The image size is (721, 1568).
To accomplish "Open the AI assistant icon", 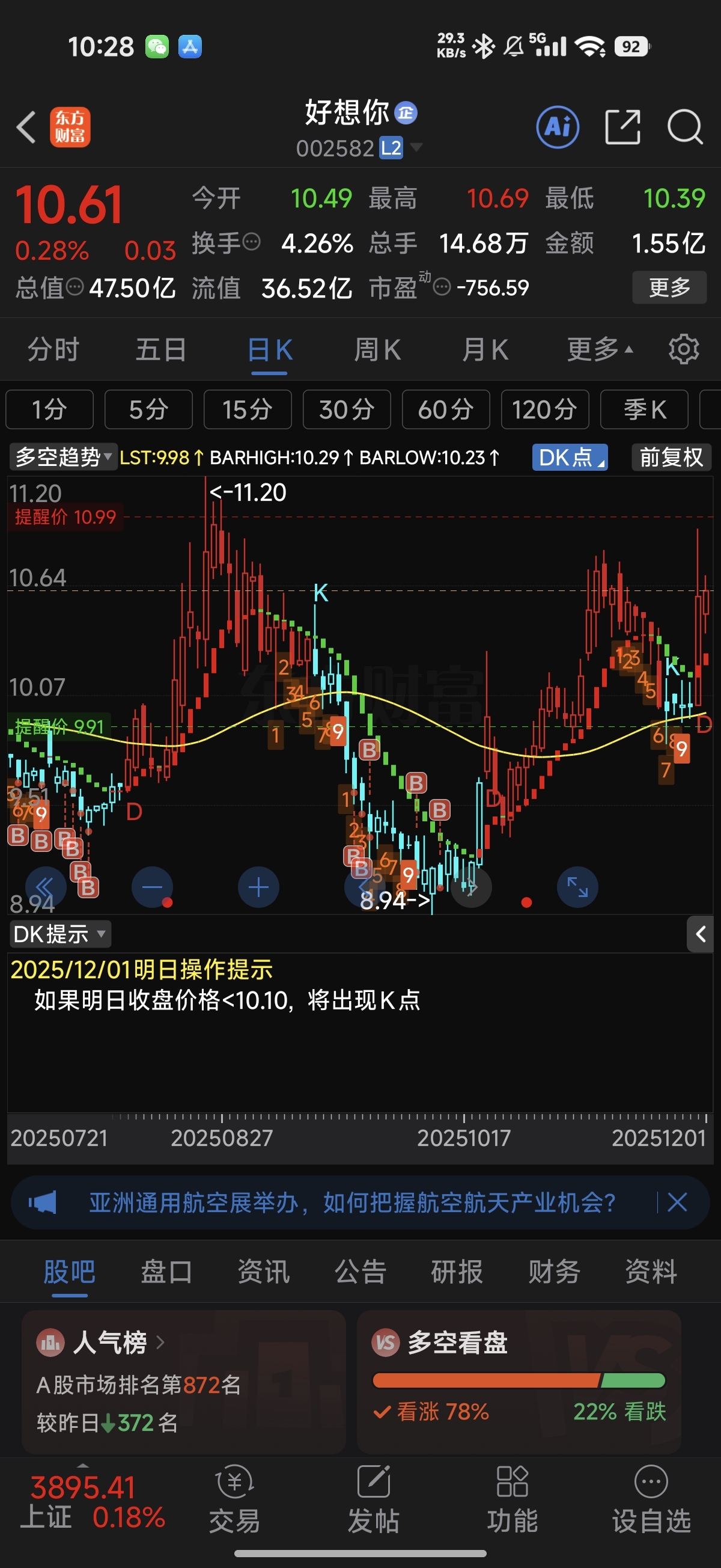I will click(558, 127).
